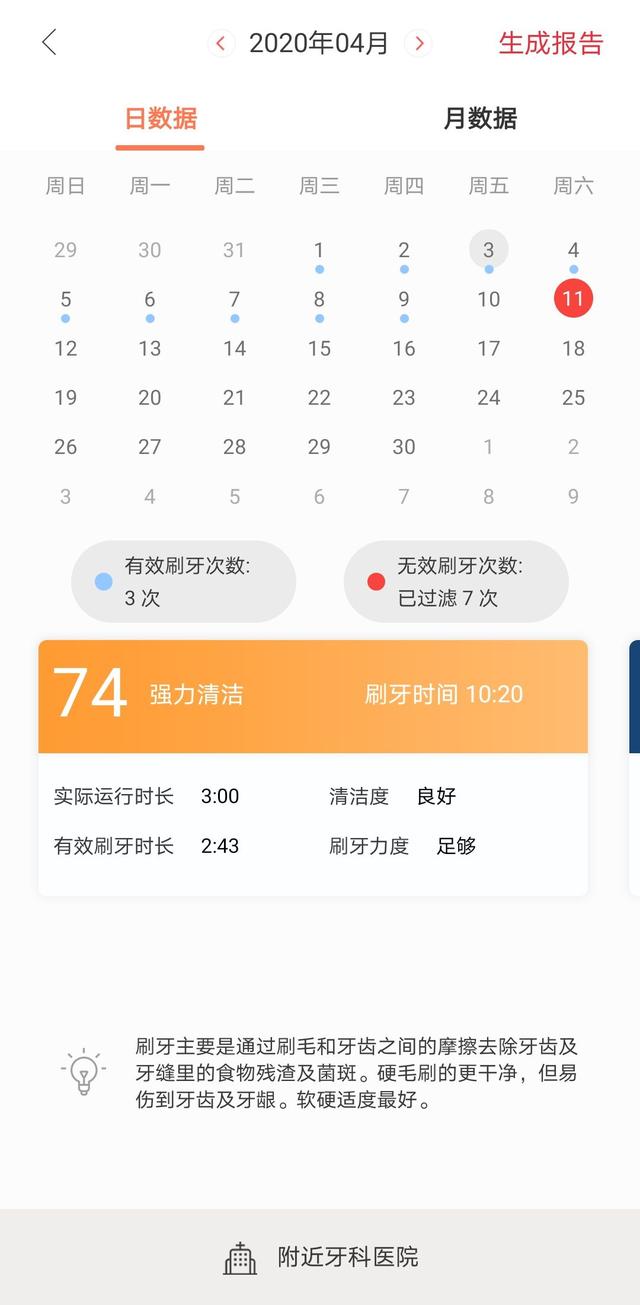
Task: Select the 日数据 tab
Action: click(160, 118)
